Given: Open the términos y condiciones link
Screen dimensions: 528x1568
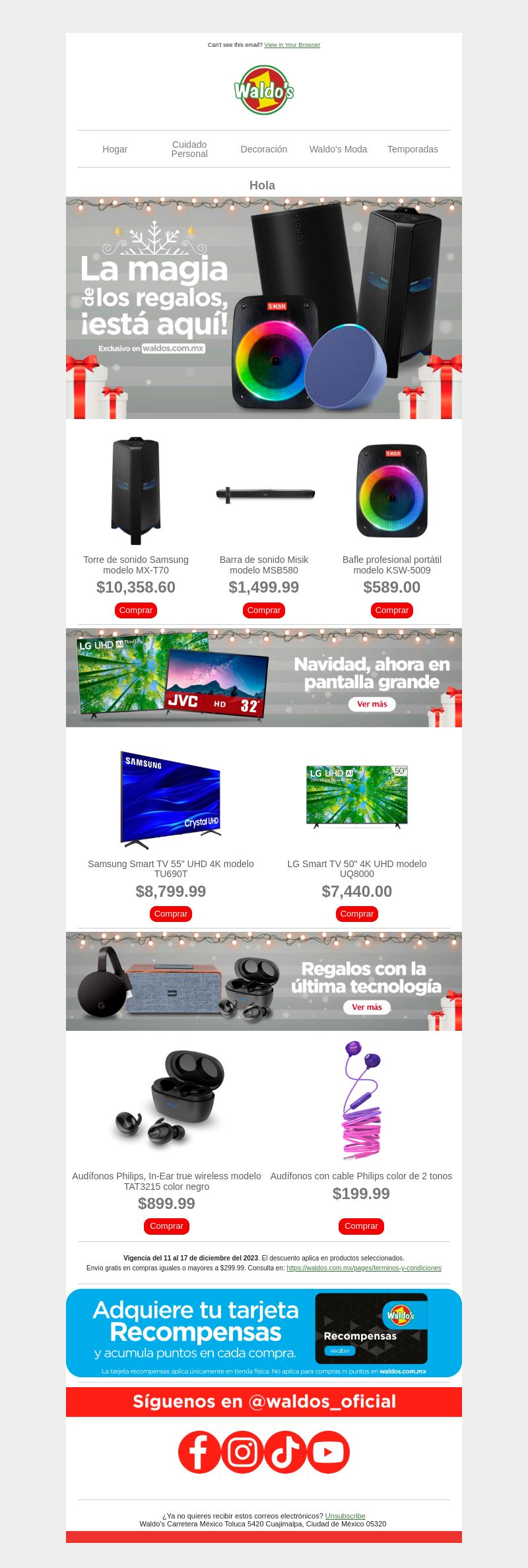Looking at the screenshot, I should [x=364, y=1268].
